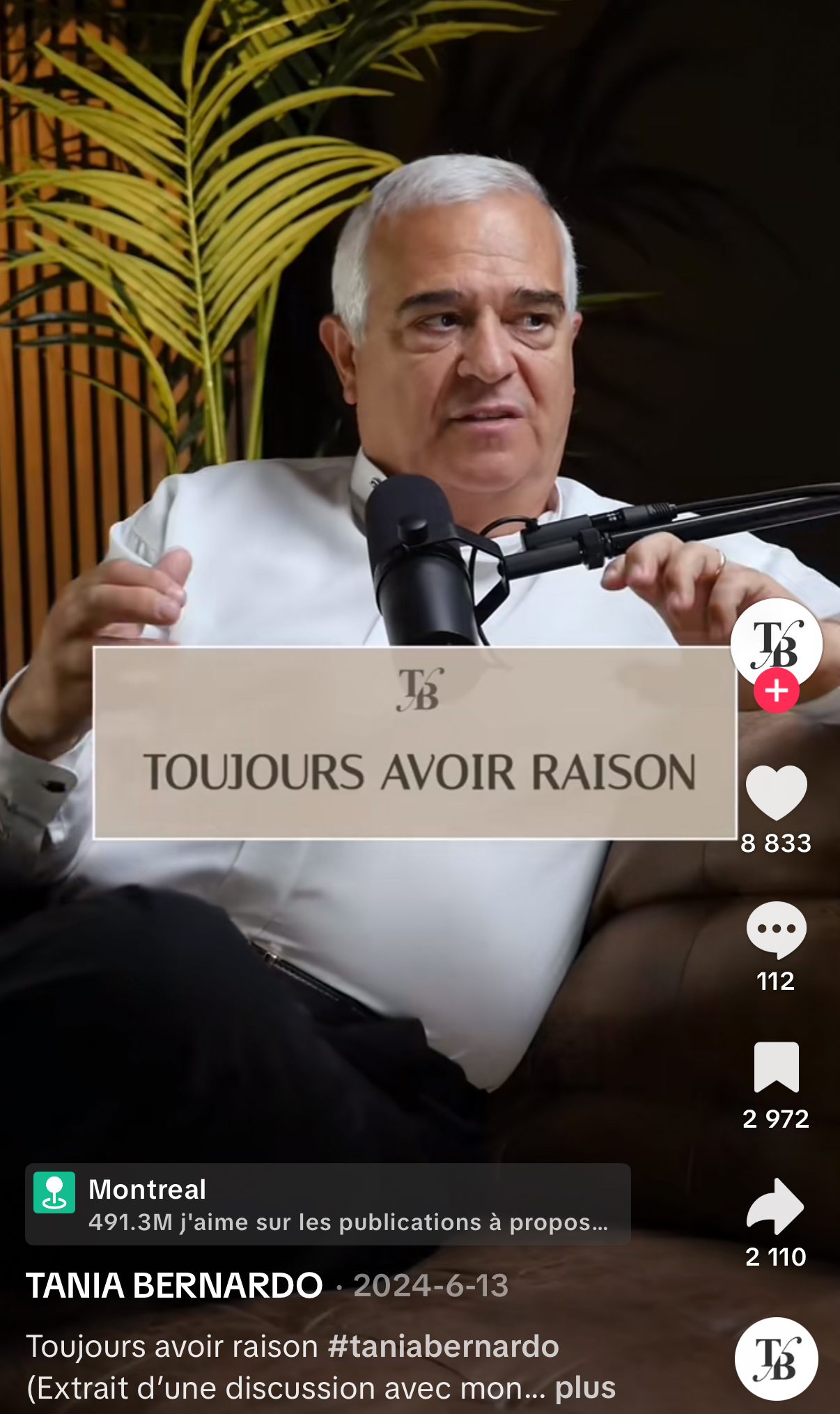Open the spinning sound disc
The width and height of the screenshot is (840, 1414).
776,1358
